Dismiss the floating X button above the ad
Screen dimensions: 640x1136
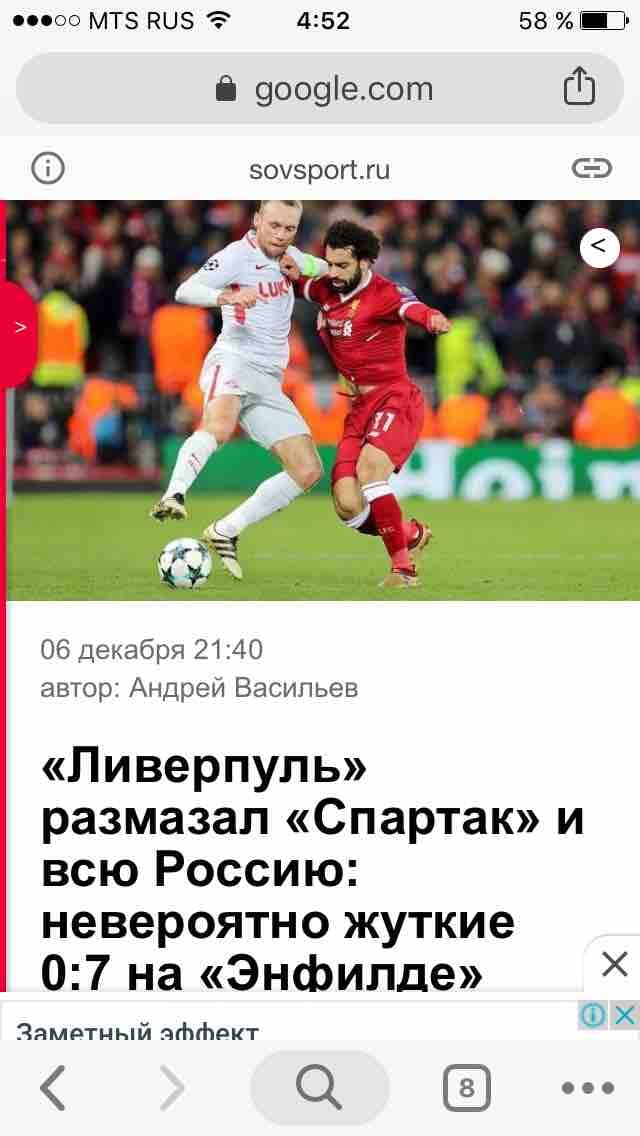(x=614, y=964)
